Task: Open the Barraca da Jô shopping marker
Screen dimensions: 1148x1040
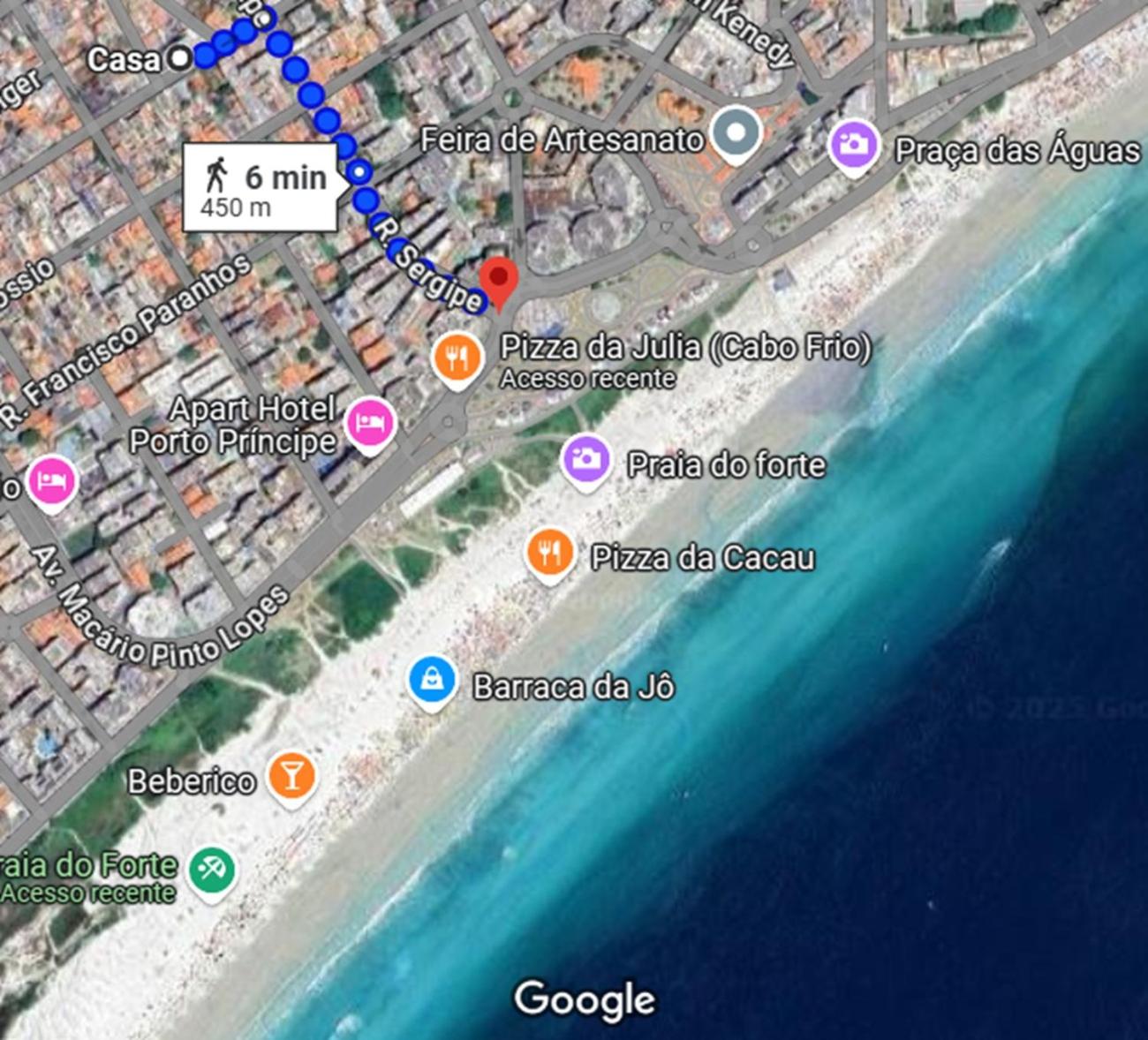Action: coord(432,681)
